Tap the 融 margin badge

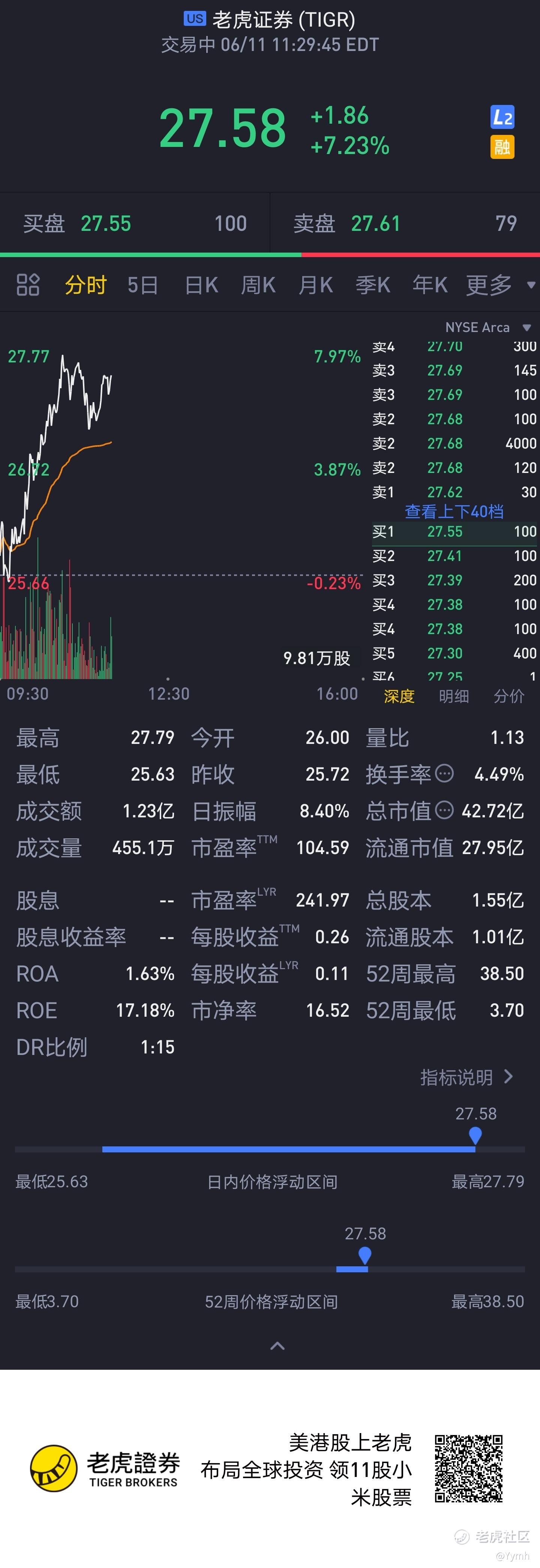tap(502, 147)
